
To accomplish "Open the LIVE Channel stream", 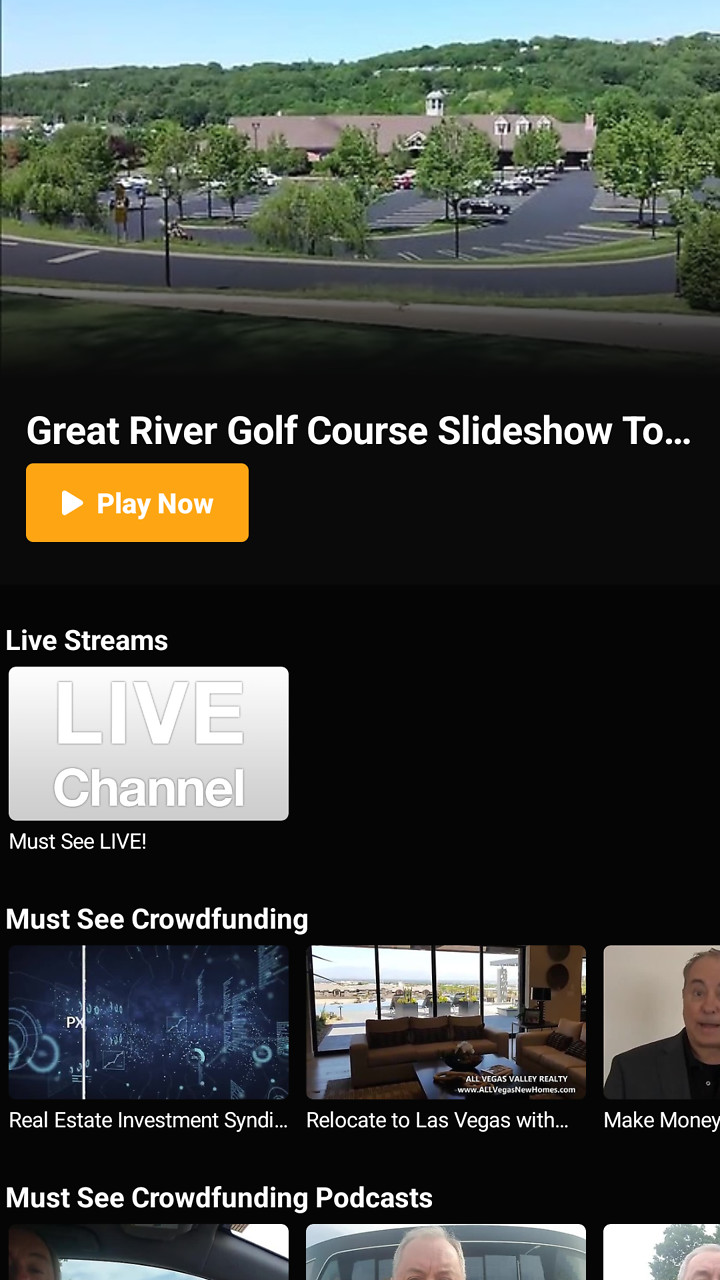I will pos(148,743).
